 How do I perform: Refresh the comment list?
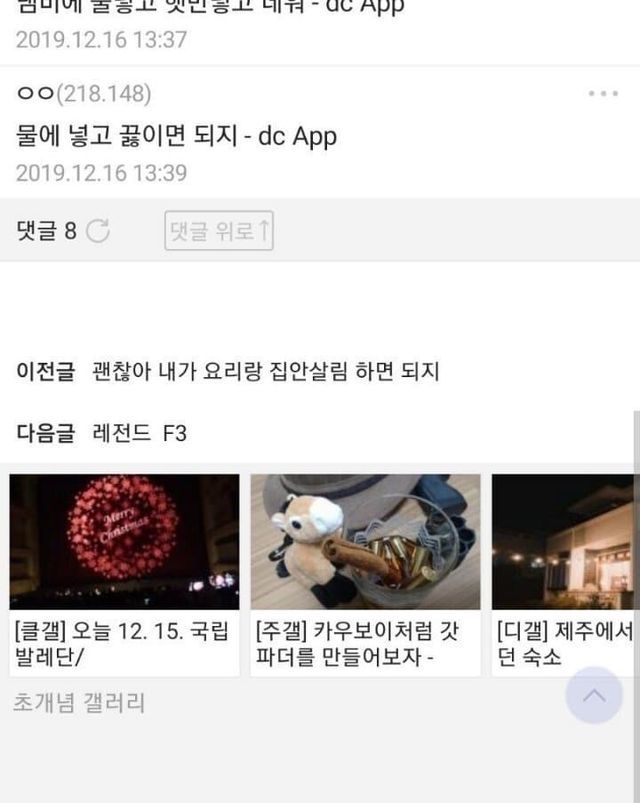coord(98,230)
